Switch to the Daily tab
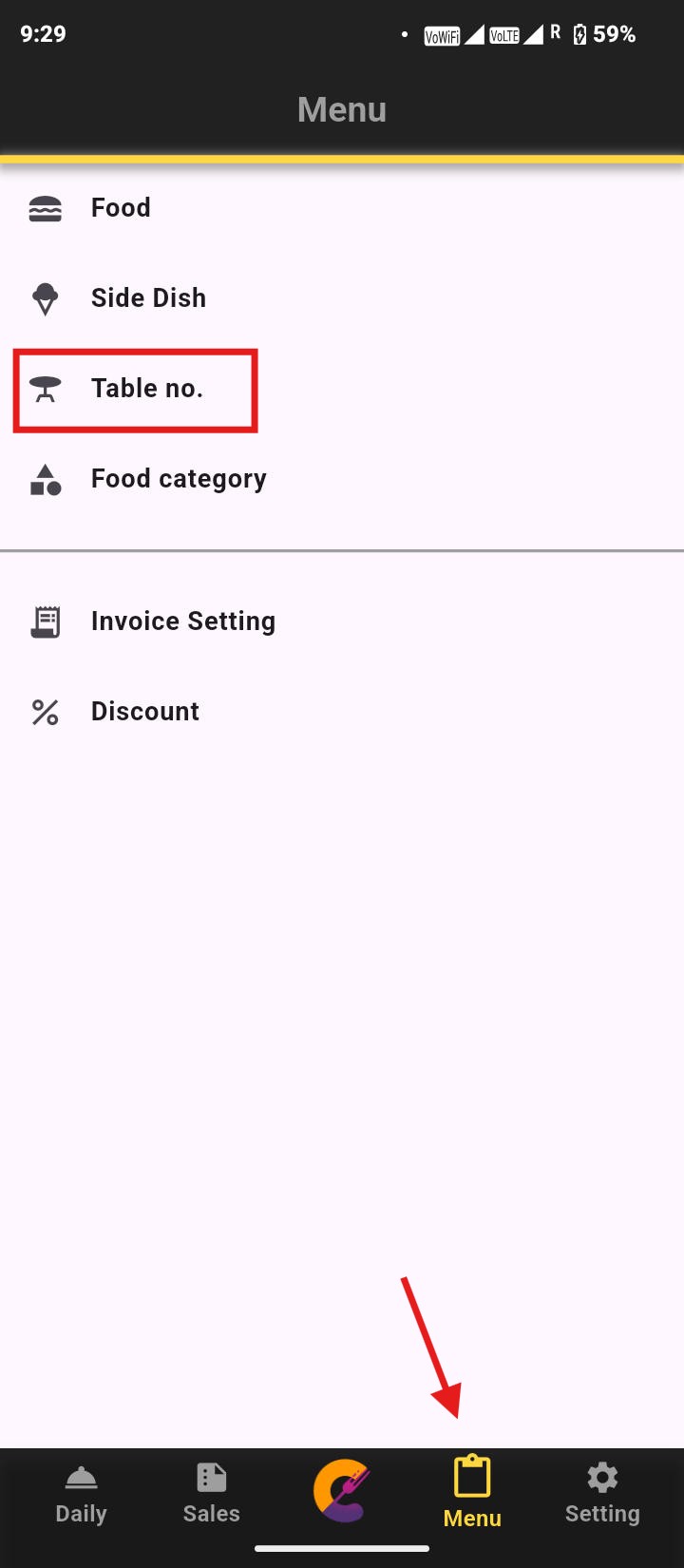The width and height of the screenshot is (684, 1568). [81, 1495]
